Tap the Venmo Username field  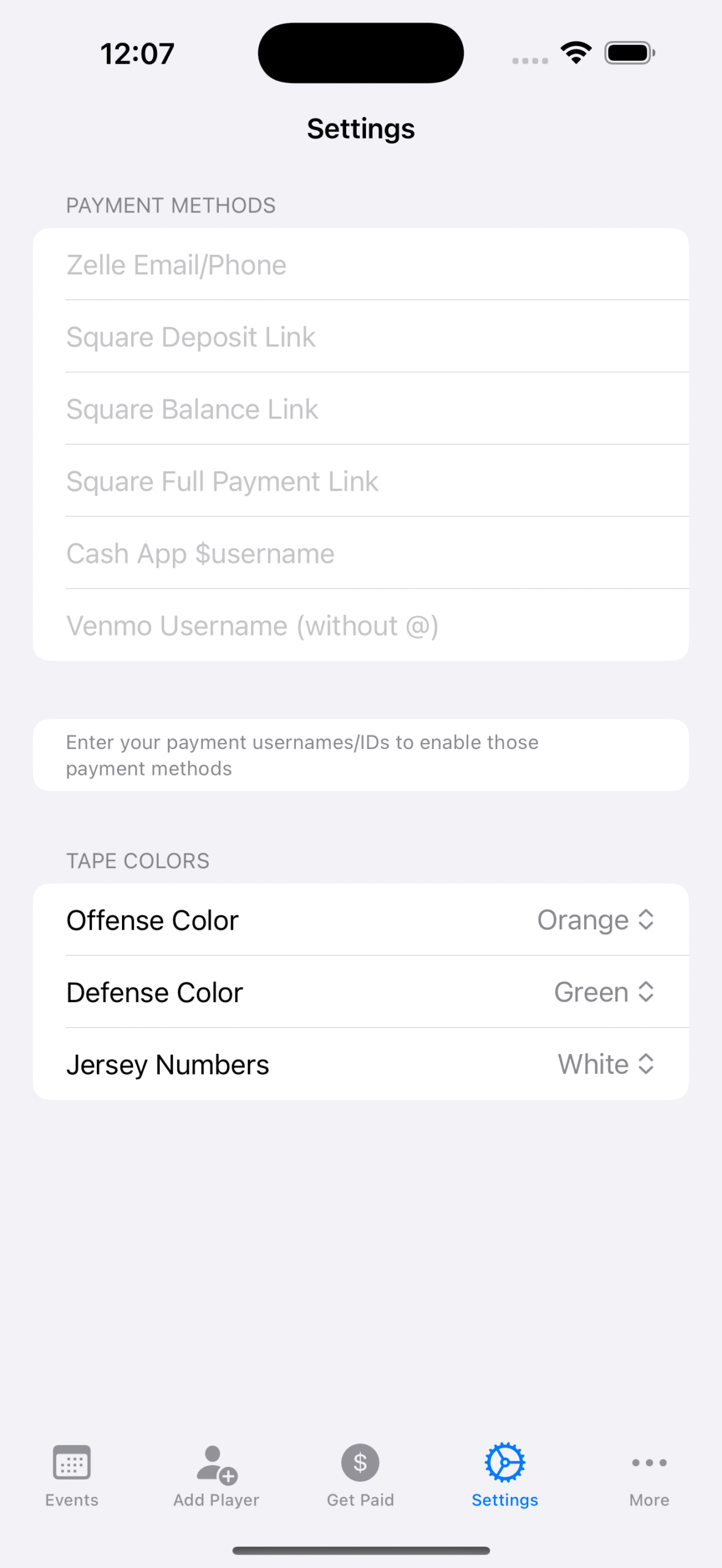(x=361, y=625)
